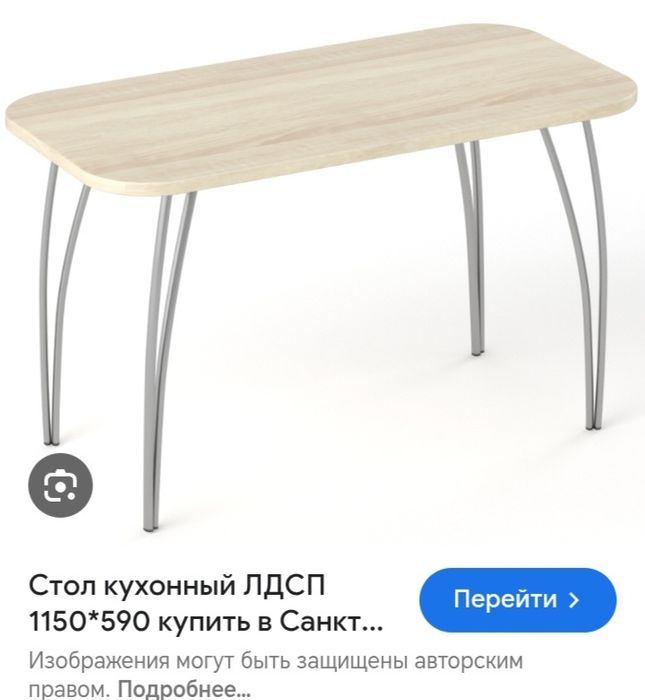Open the Подробнее copyright link
This screenshot has height=700, width=645.
pos(184,688)
